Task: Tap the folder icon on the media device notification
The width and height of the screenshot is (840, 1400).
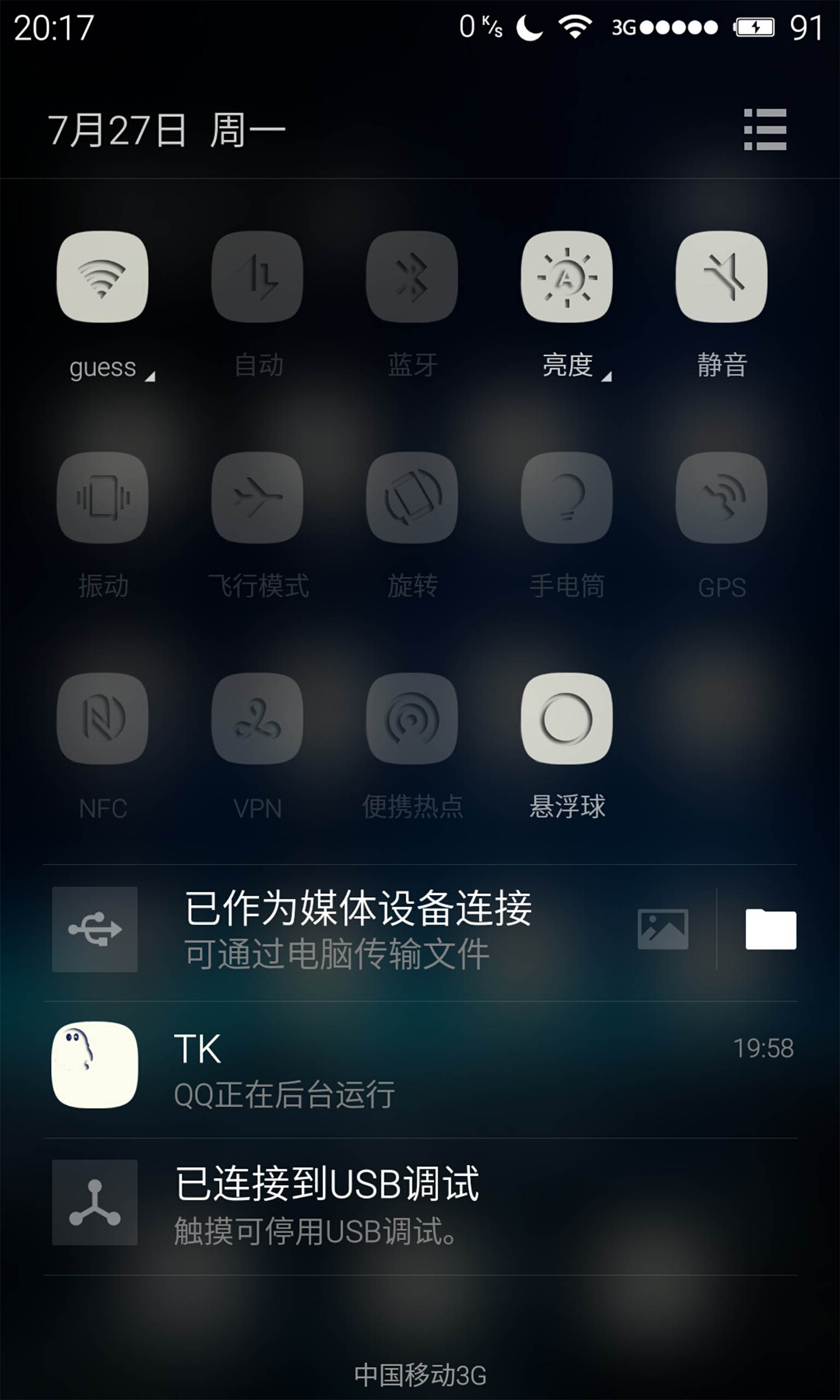Action: (771, 929)
